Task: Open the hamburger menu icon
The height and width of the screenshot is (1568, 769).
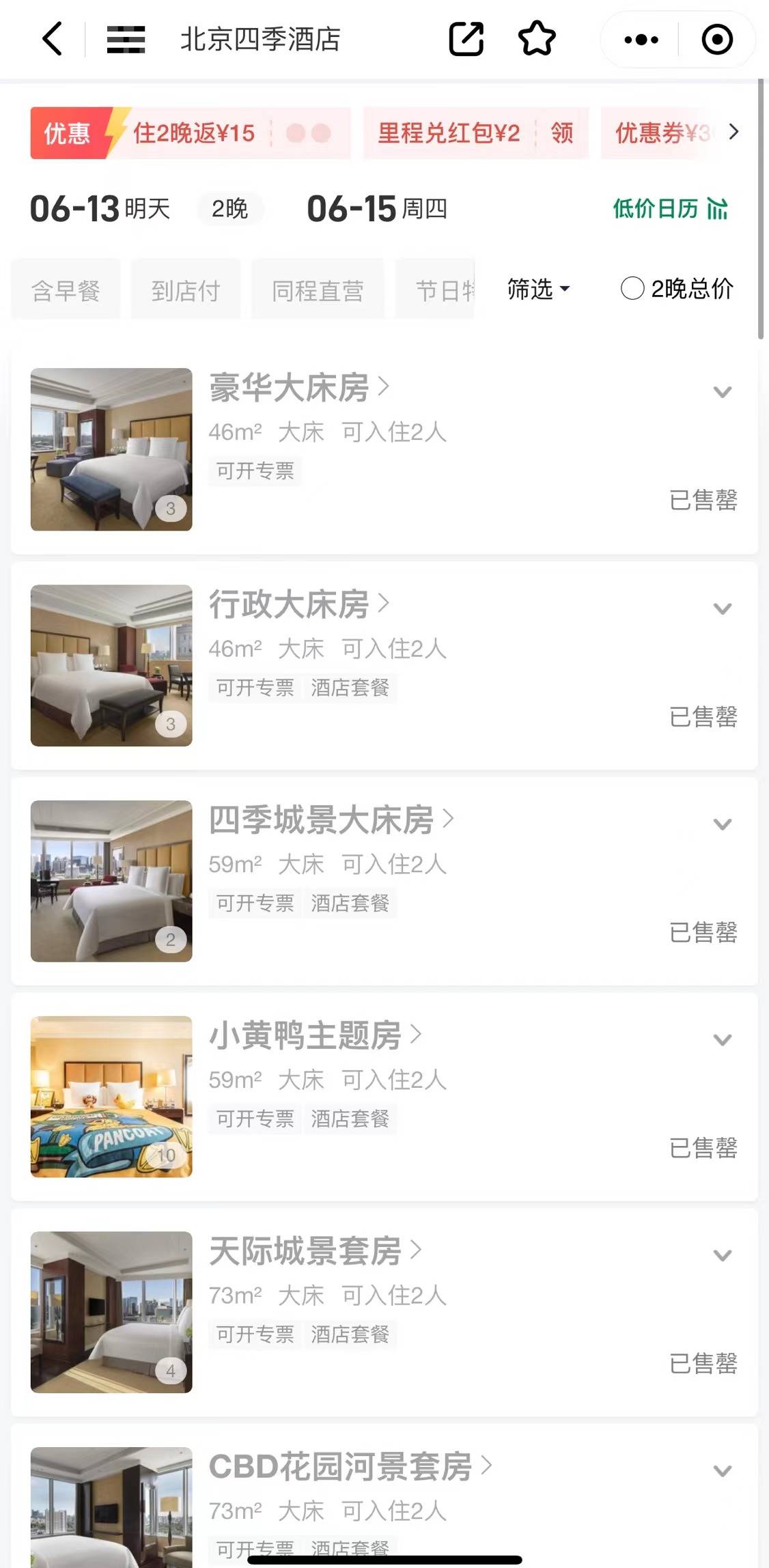Action: pyautogui.click(x=126, y=39)
